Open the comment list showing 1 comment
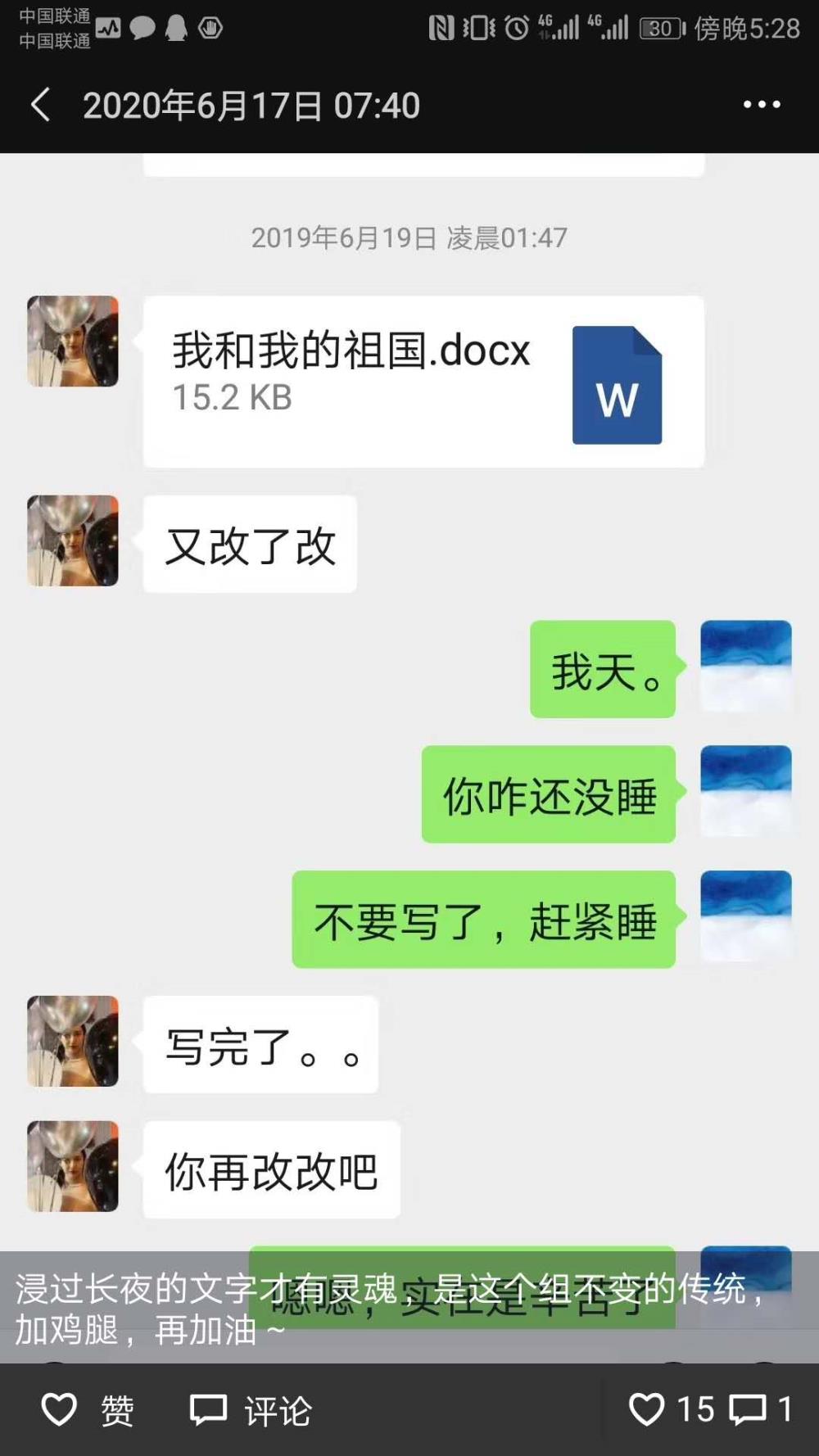 (761, 1409)
